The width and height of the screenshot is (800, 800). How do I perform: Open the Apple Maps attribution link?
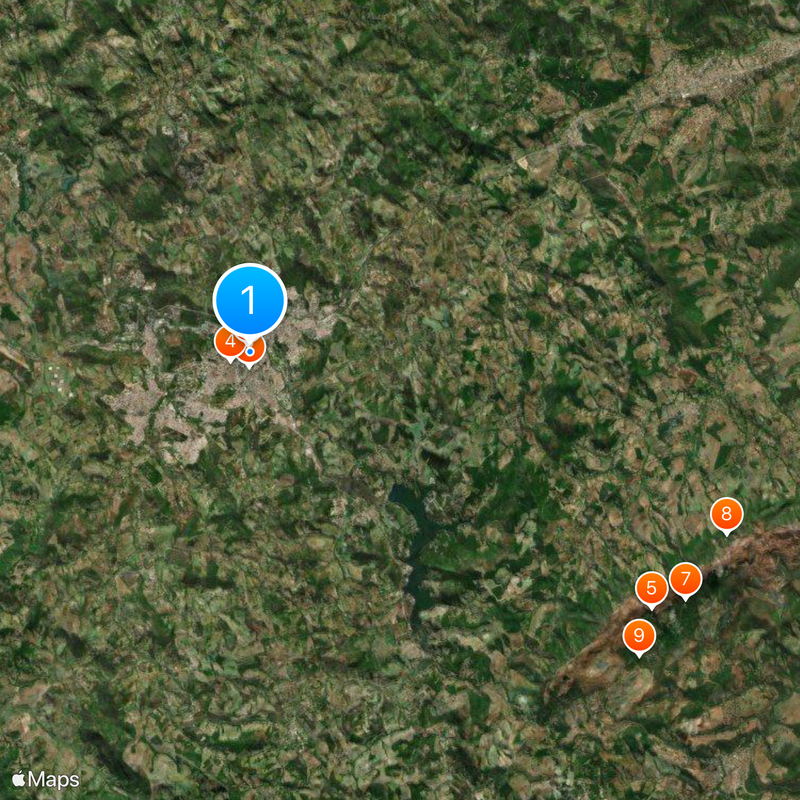[46, 779]
